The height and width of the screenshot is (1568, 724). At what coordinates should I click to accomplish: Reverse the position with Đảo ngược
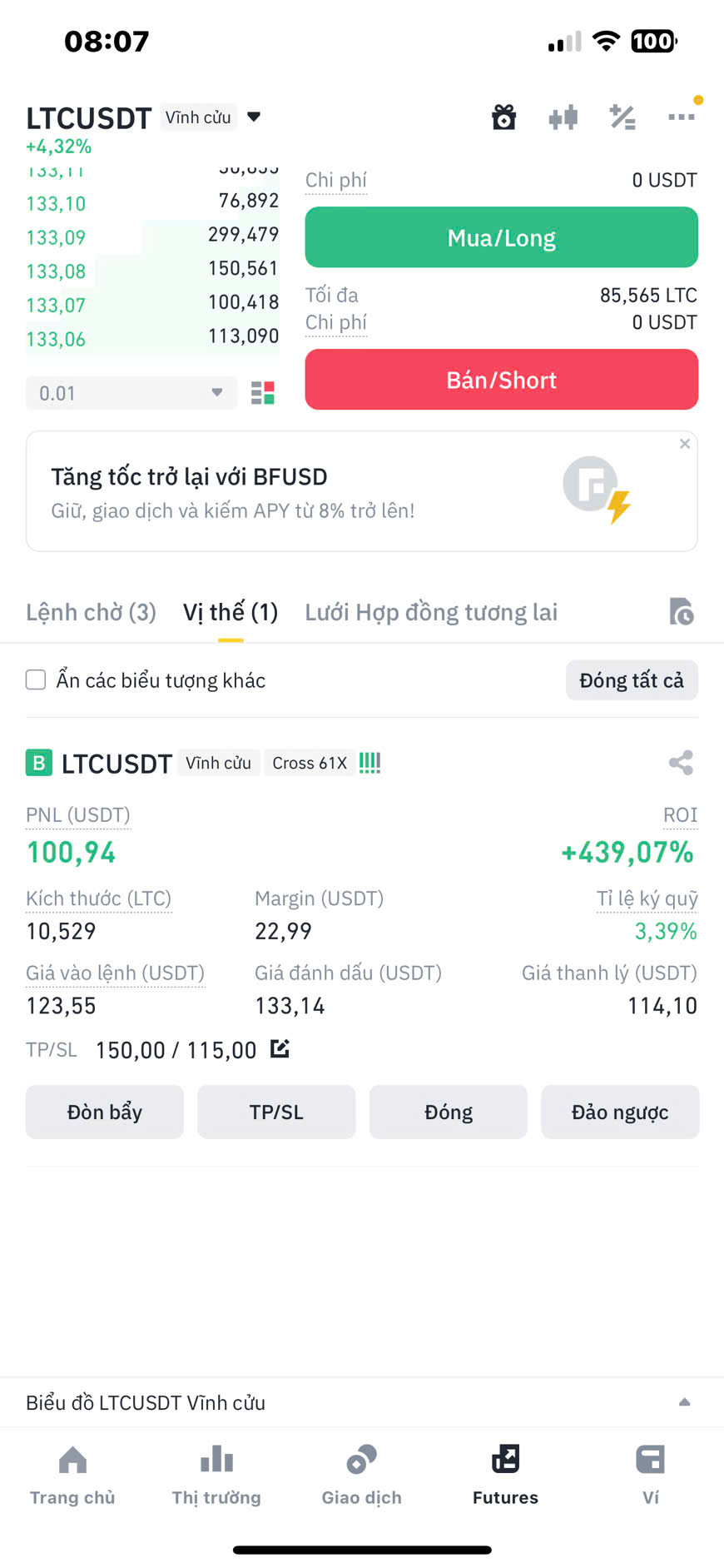coord(620,1113)
